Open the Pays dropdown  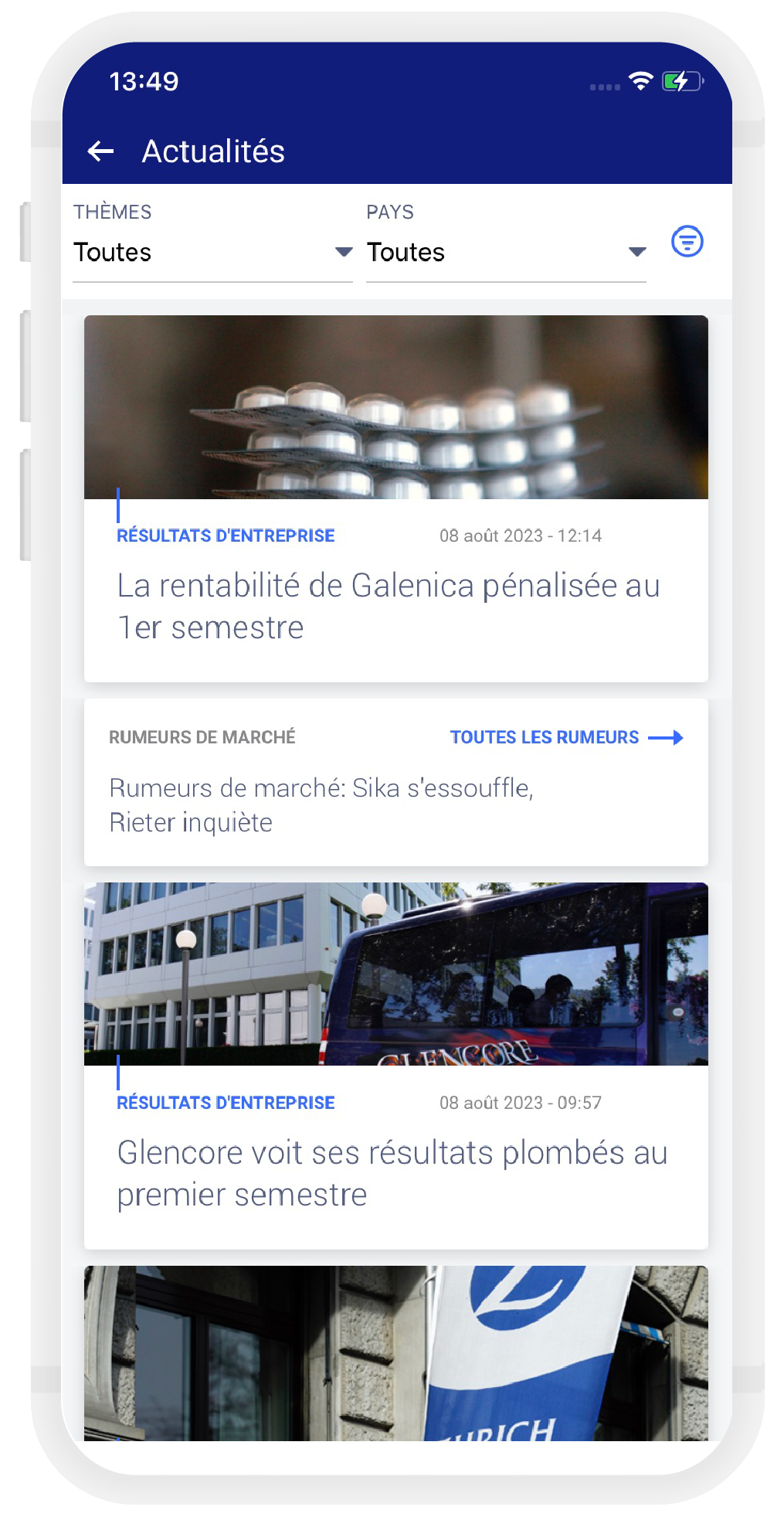[506, 253]
